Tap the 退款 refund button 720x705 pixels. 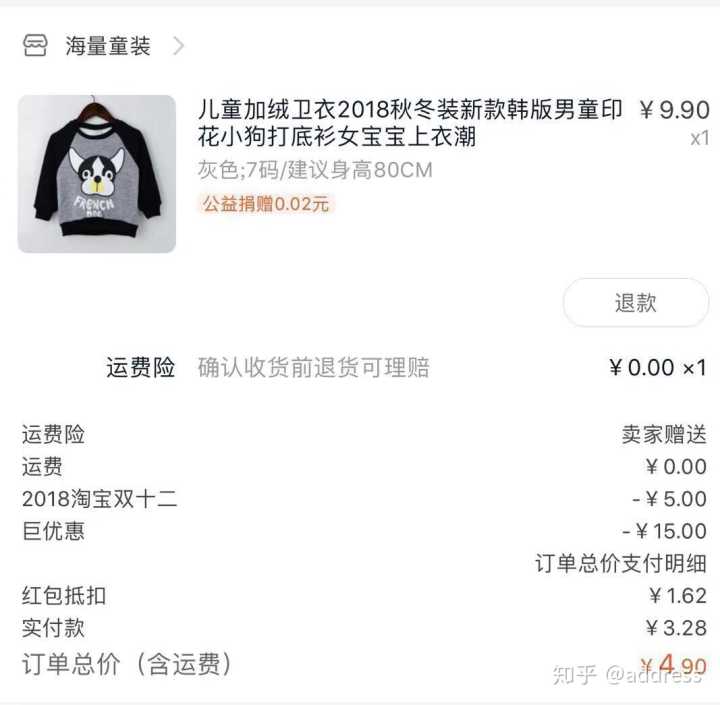pos(635,303)
